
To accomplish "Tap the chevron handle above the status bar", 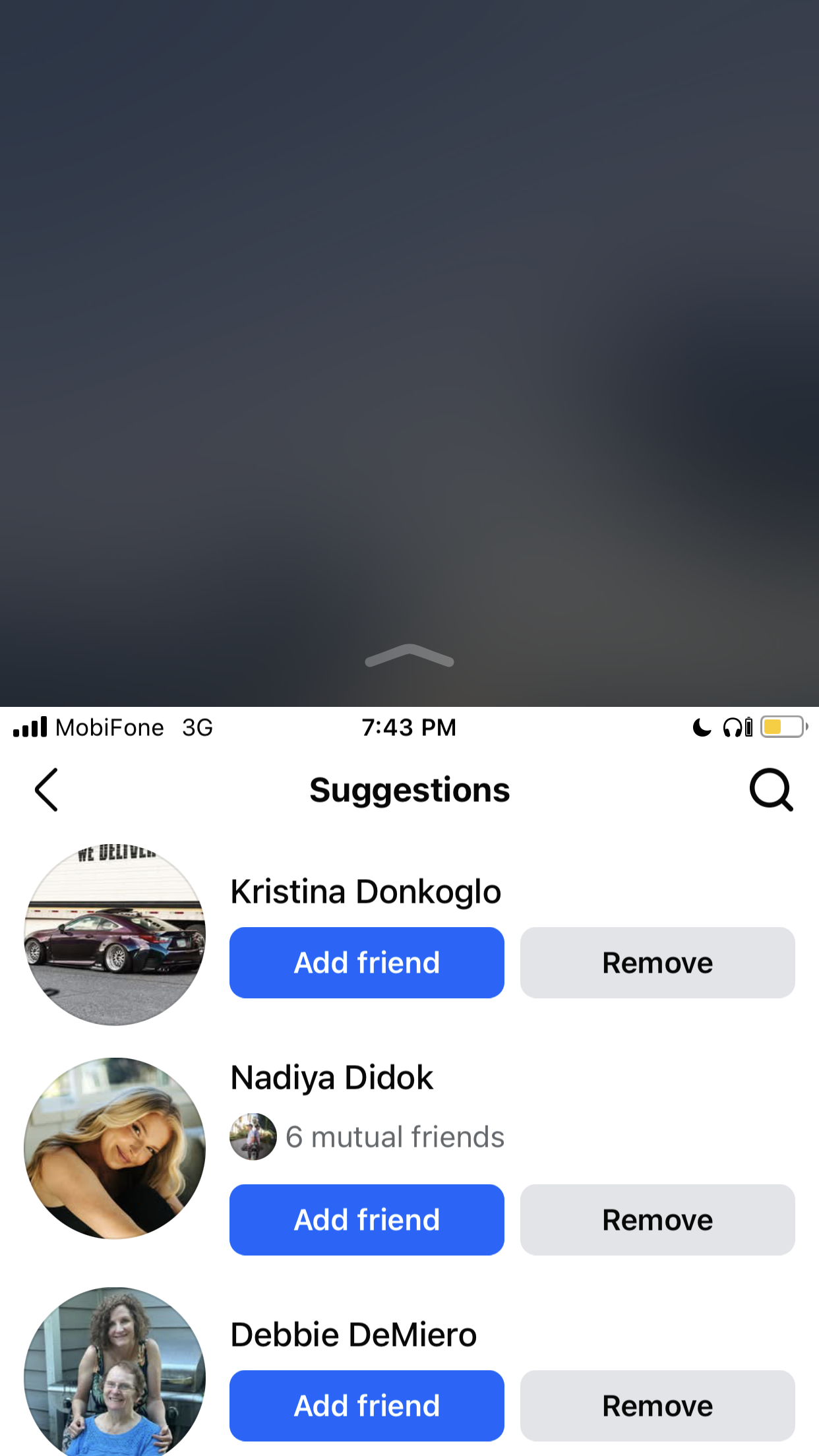I will [x=409, y=655].
